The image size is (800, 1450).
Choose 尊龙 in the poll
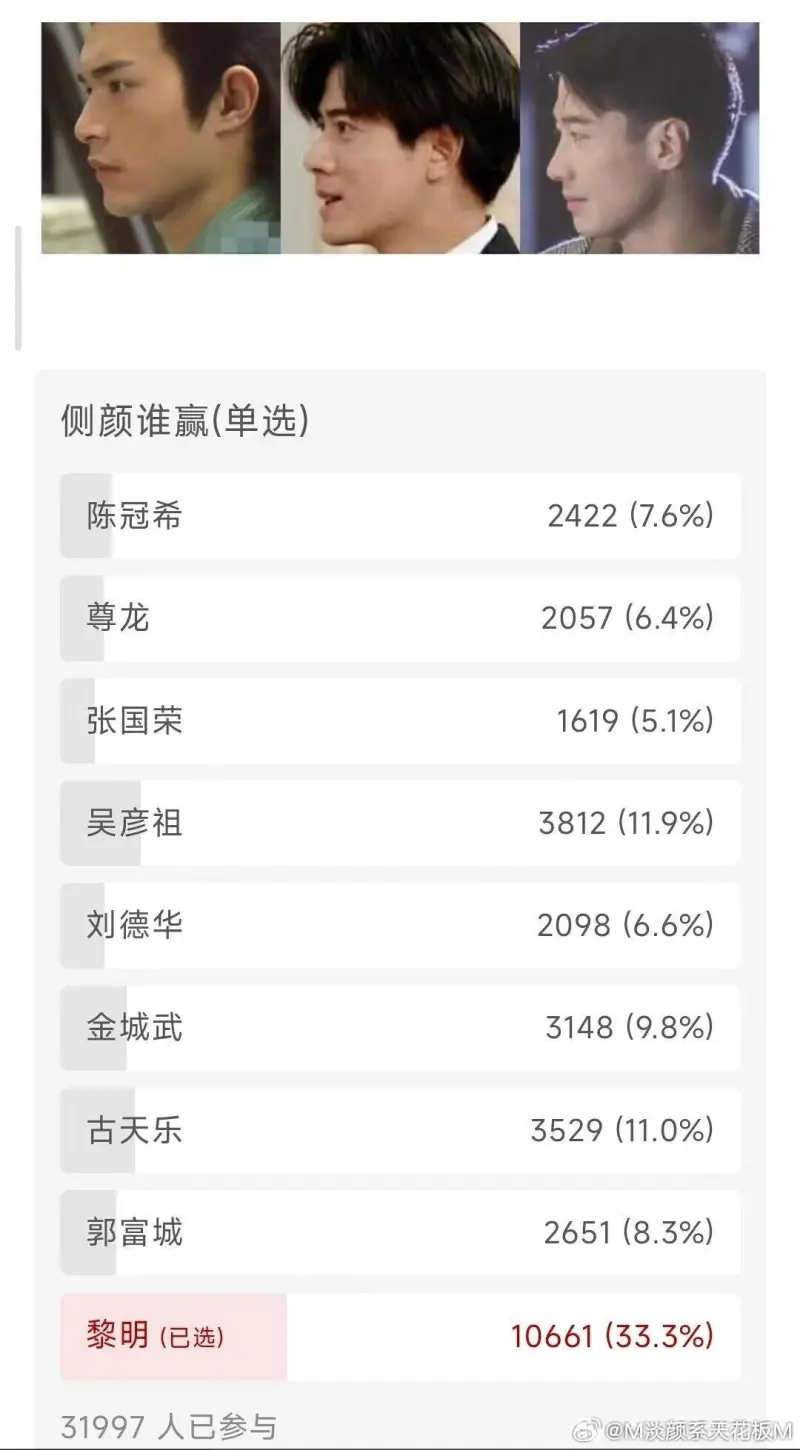400,618
